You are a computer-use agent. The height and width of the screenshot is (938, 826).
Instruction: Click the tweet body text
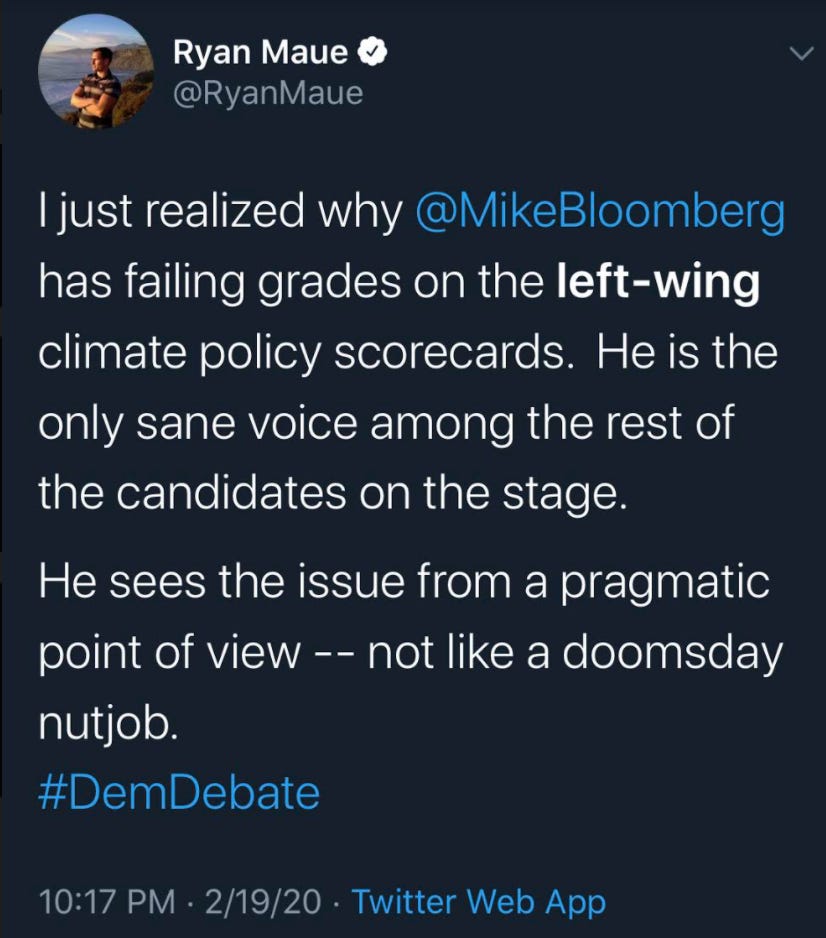400,420
